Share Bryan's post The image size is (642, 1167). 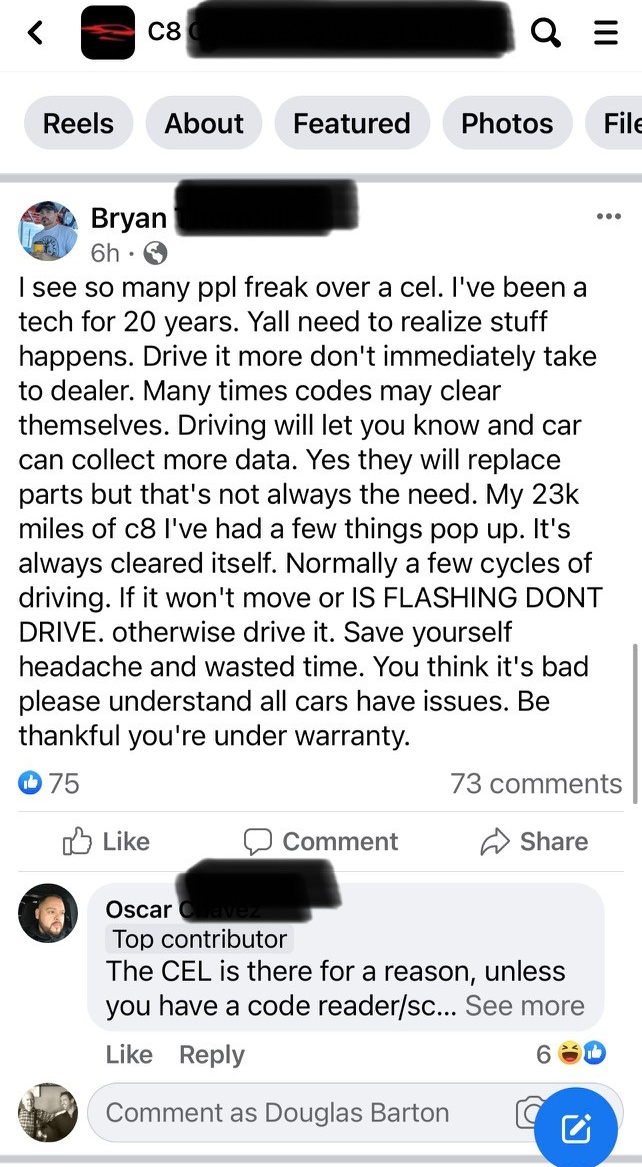[534, 842]
